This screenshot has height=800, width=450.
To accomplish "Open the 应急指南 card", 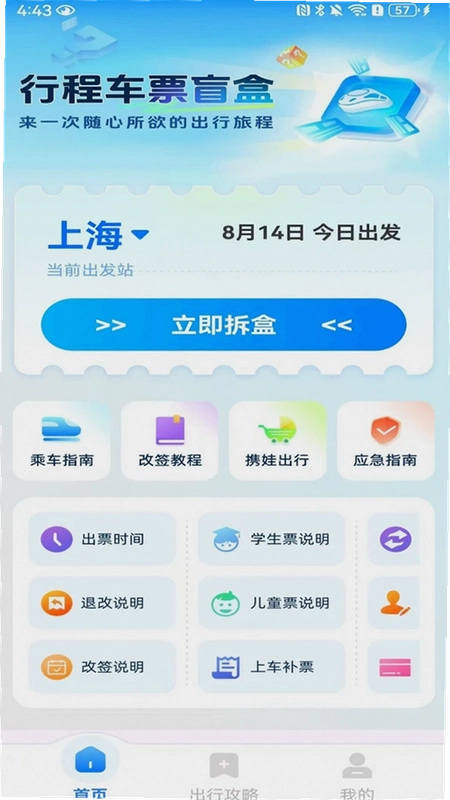I will 386,441.
